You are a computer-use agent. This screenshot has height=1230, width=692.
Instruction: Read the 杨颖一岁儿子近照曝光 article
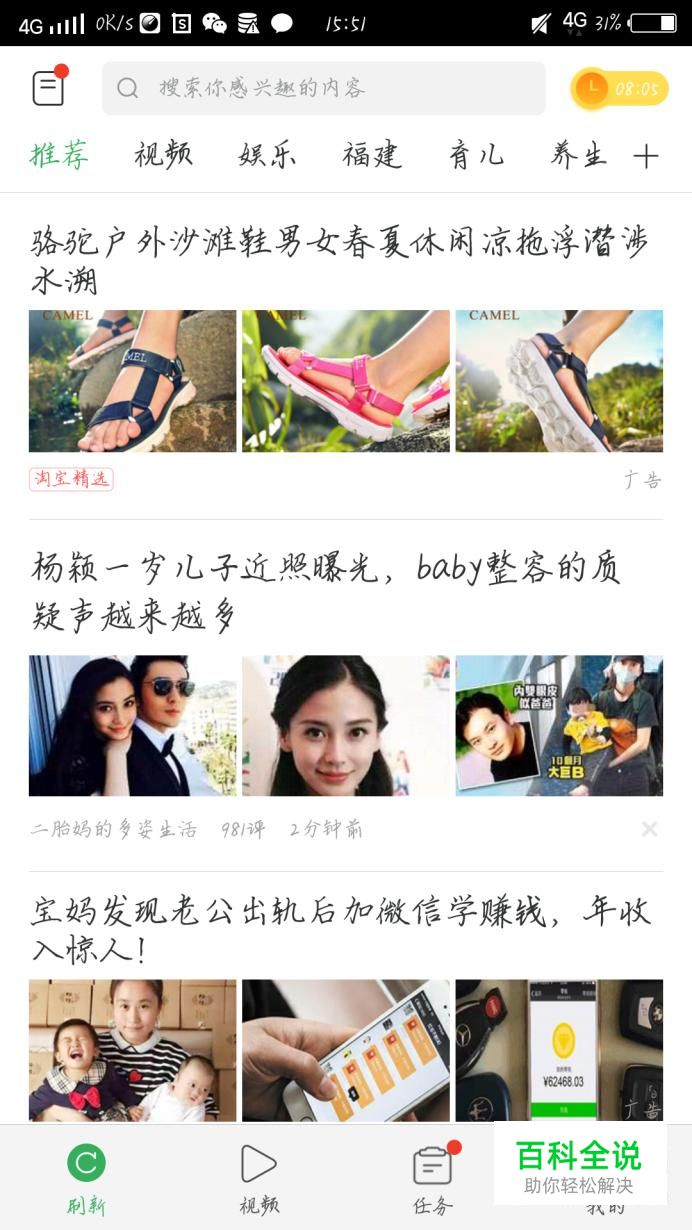(x=326, y=590)
